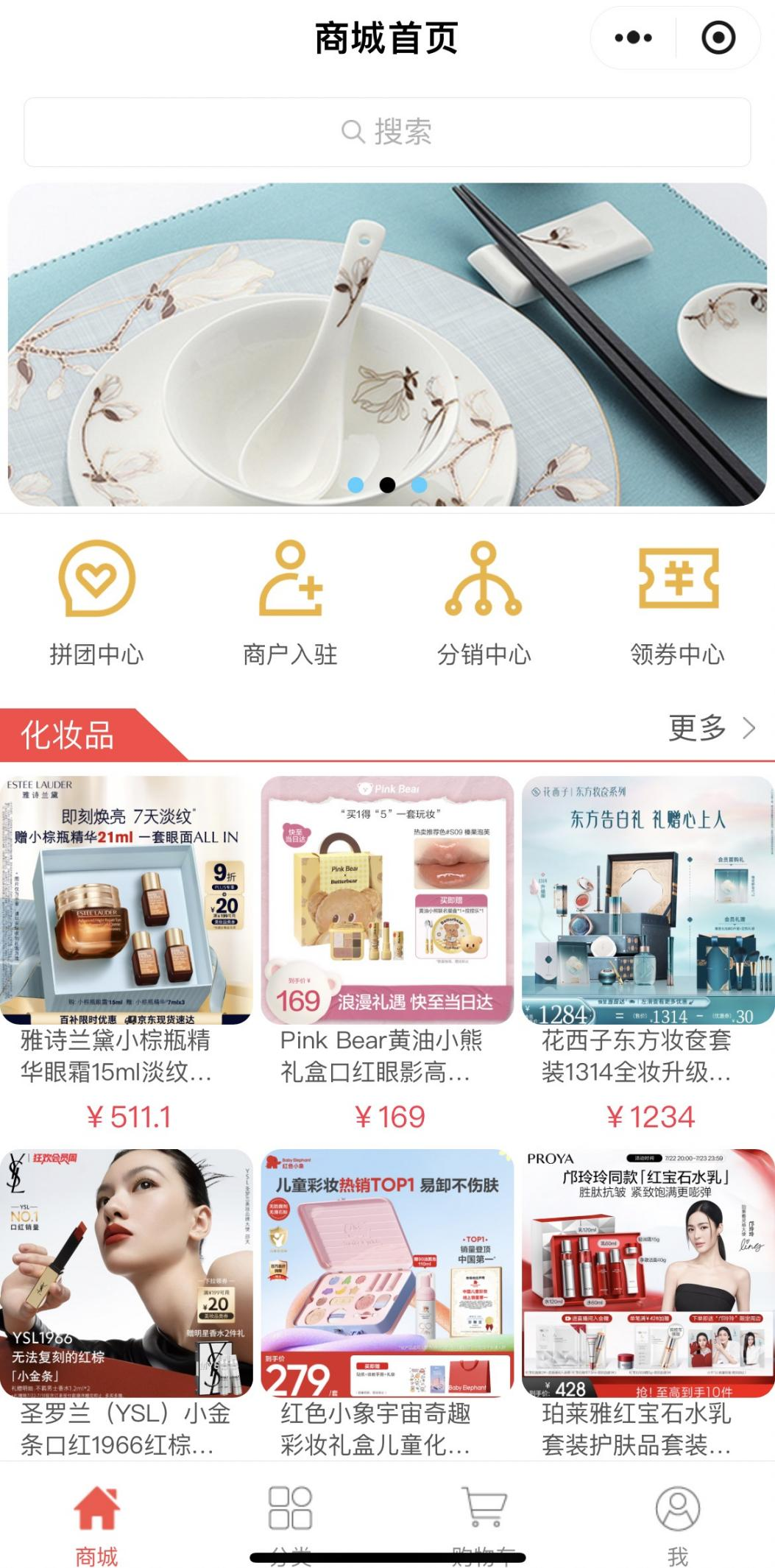Image resolution: width=775 pixels, height=1568 pixels.
Task: Open 红色小象 children's makeup box
Action: pos(388,1304)
